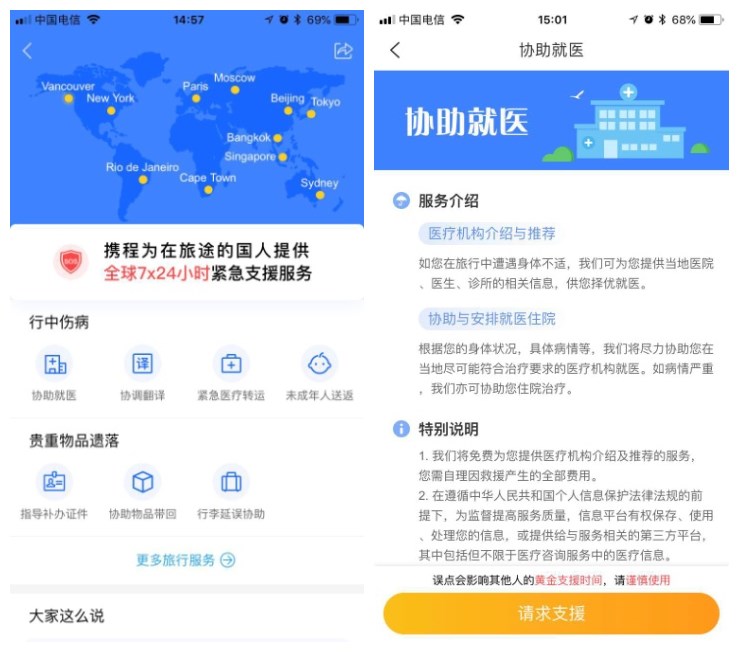Open 指导补办证件 service

point(54,493)
